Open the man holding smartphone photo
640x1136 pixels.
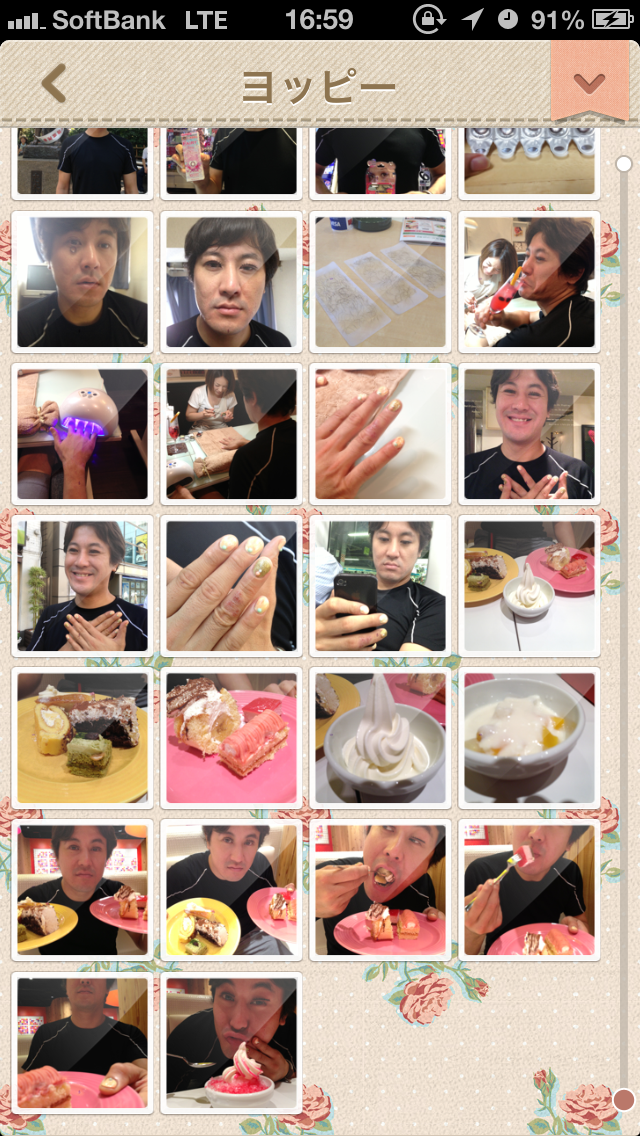pyautogui.click(x=380, y=586)
